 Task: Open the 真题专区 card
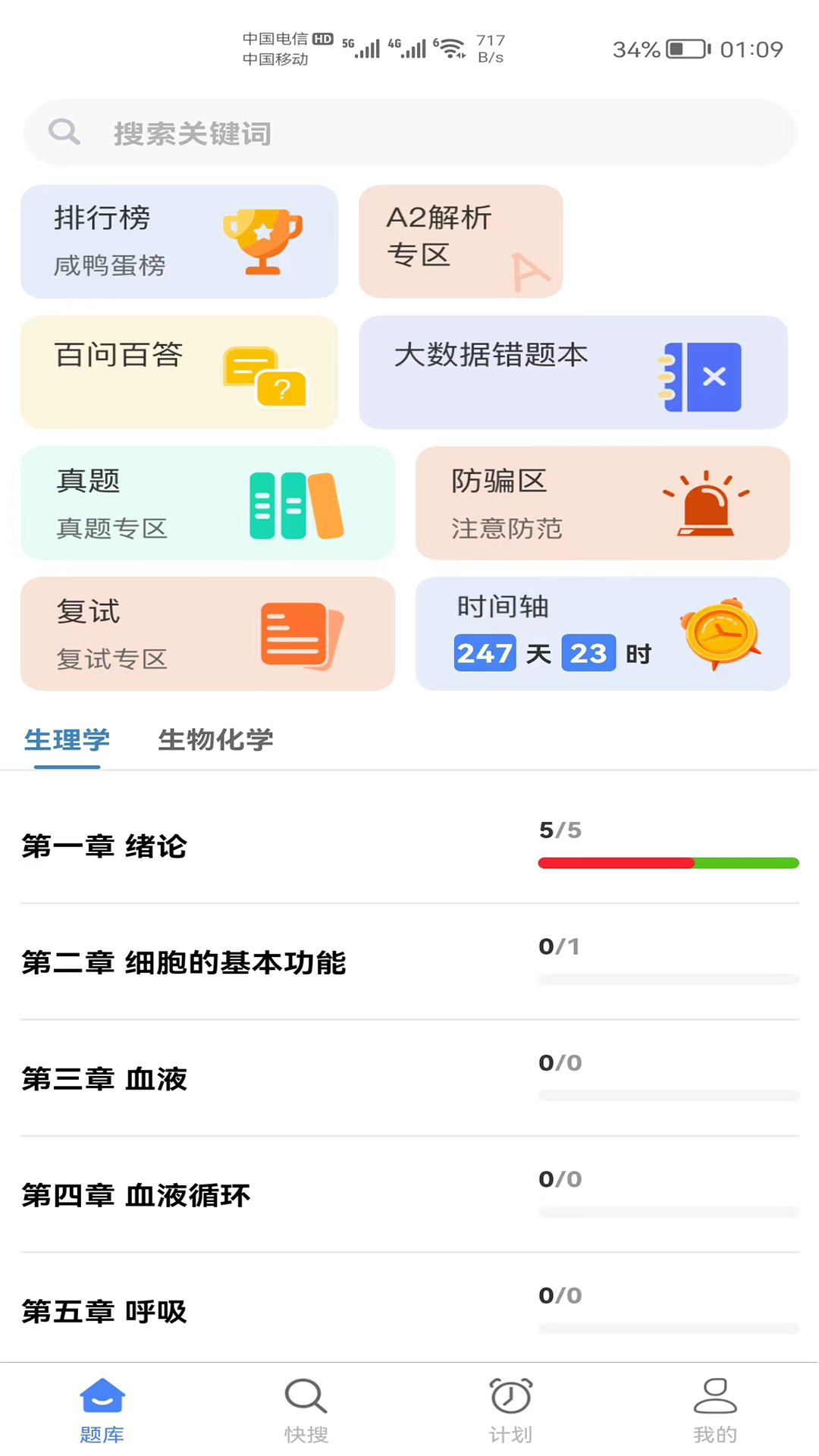click(x=207, y=504)
